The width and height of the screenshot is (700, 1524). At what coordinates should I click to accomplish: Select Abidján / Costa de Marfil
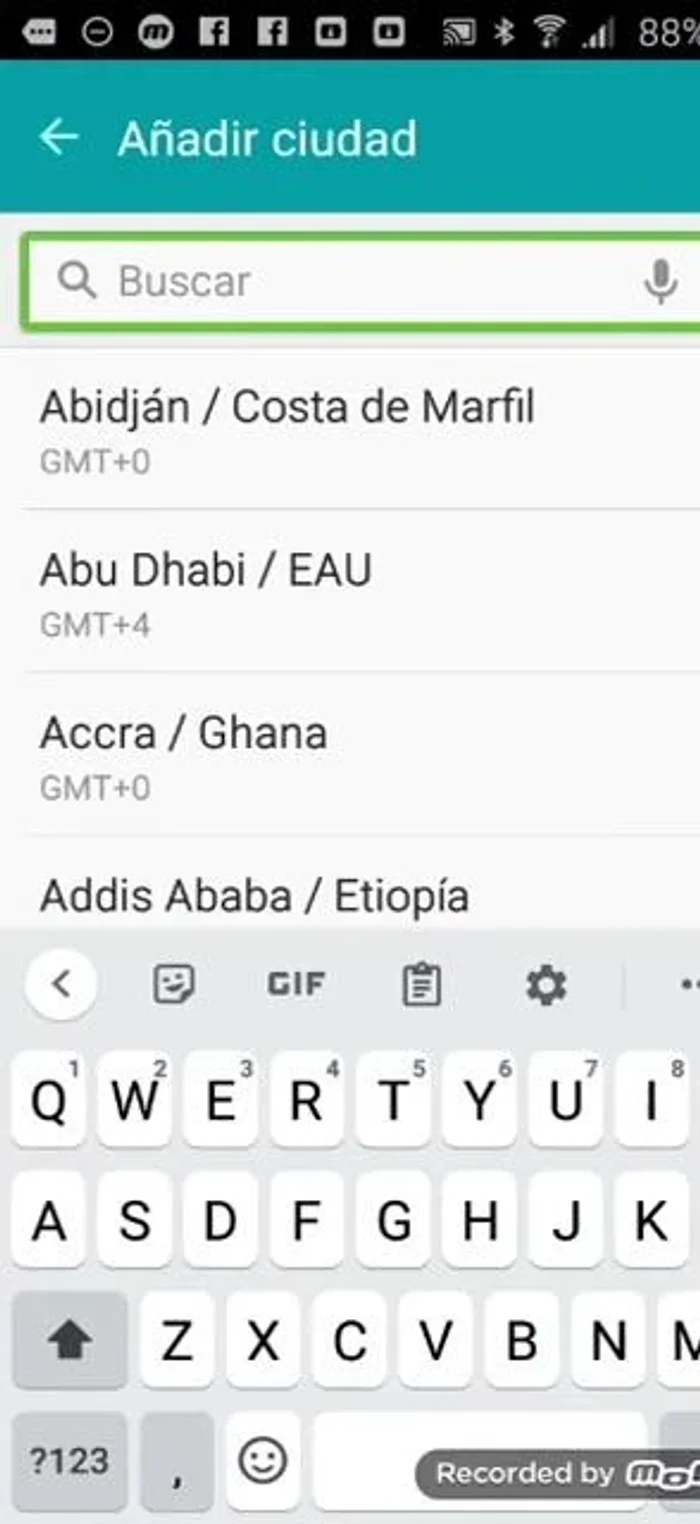tap(286, 428)
